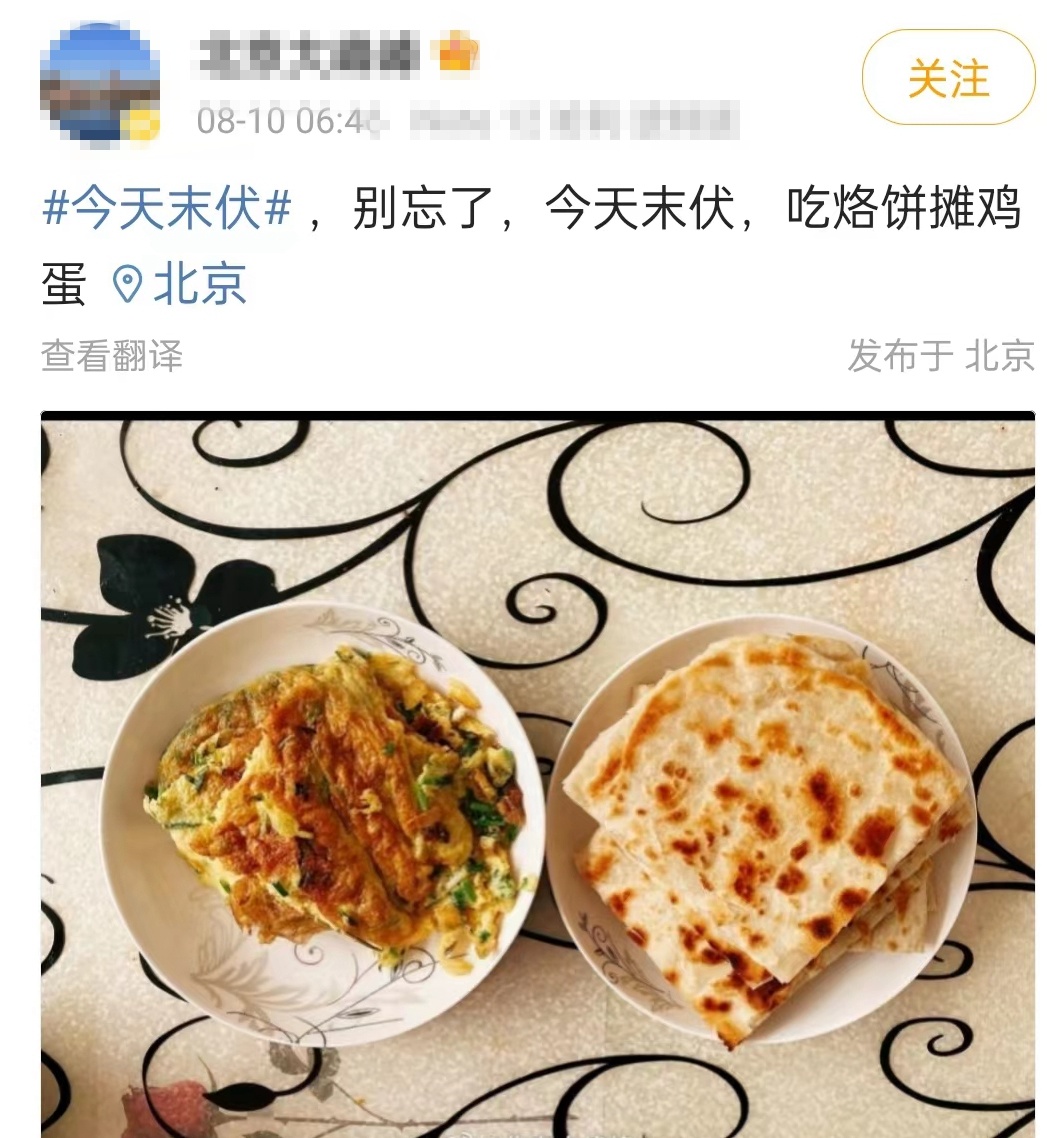Tap 查看翻译 to translate the post

pyautogui.click(x=112, y=355)
